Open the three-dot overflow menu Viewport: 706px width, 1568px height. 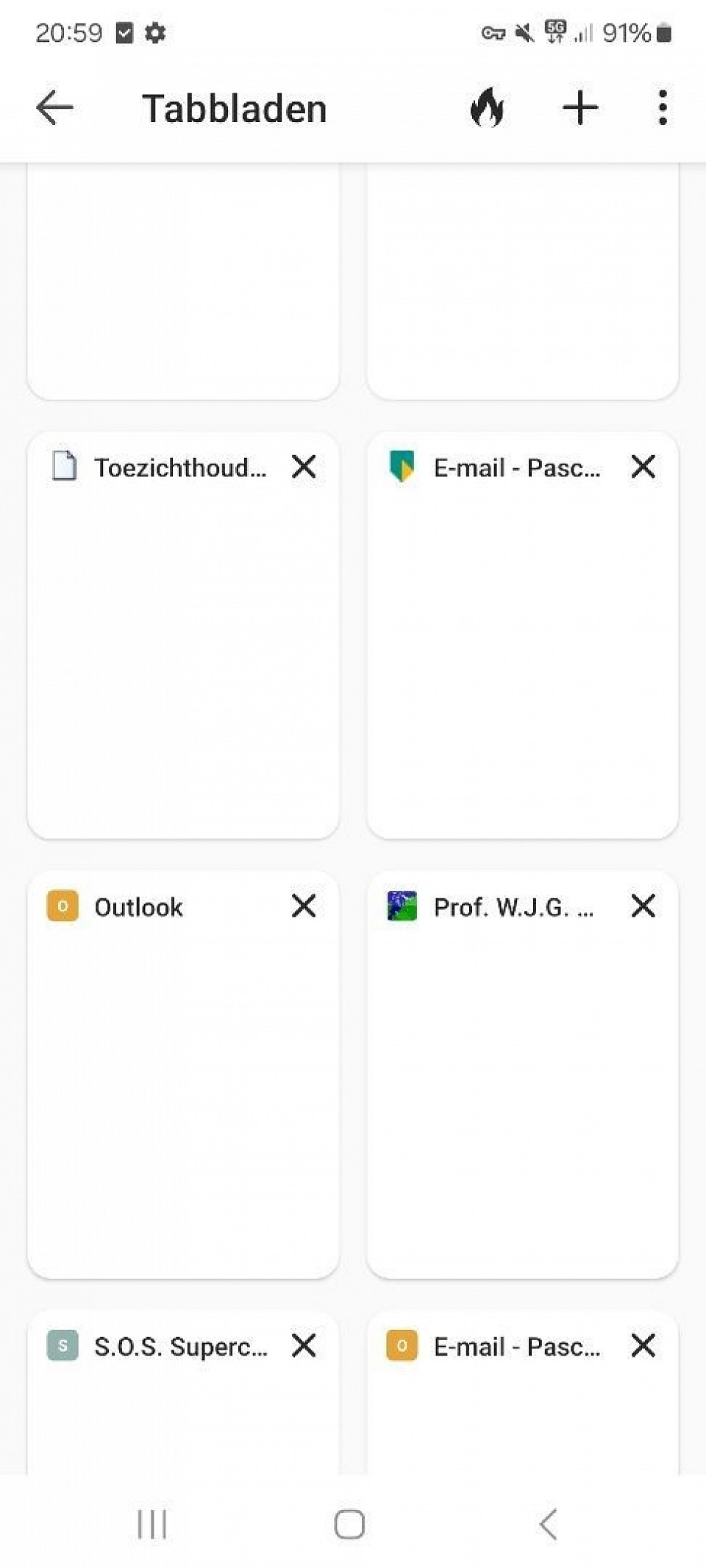coord(663,108)
